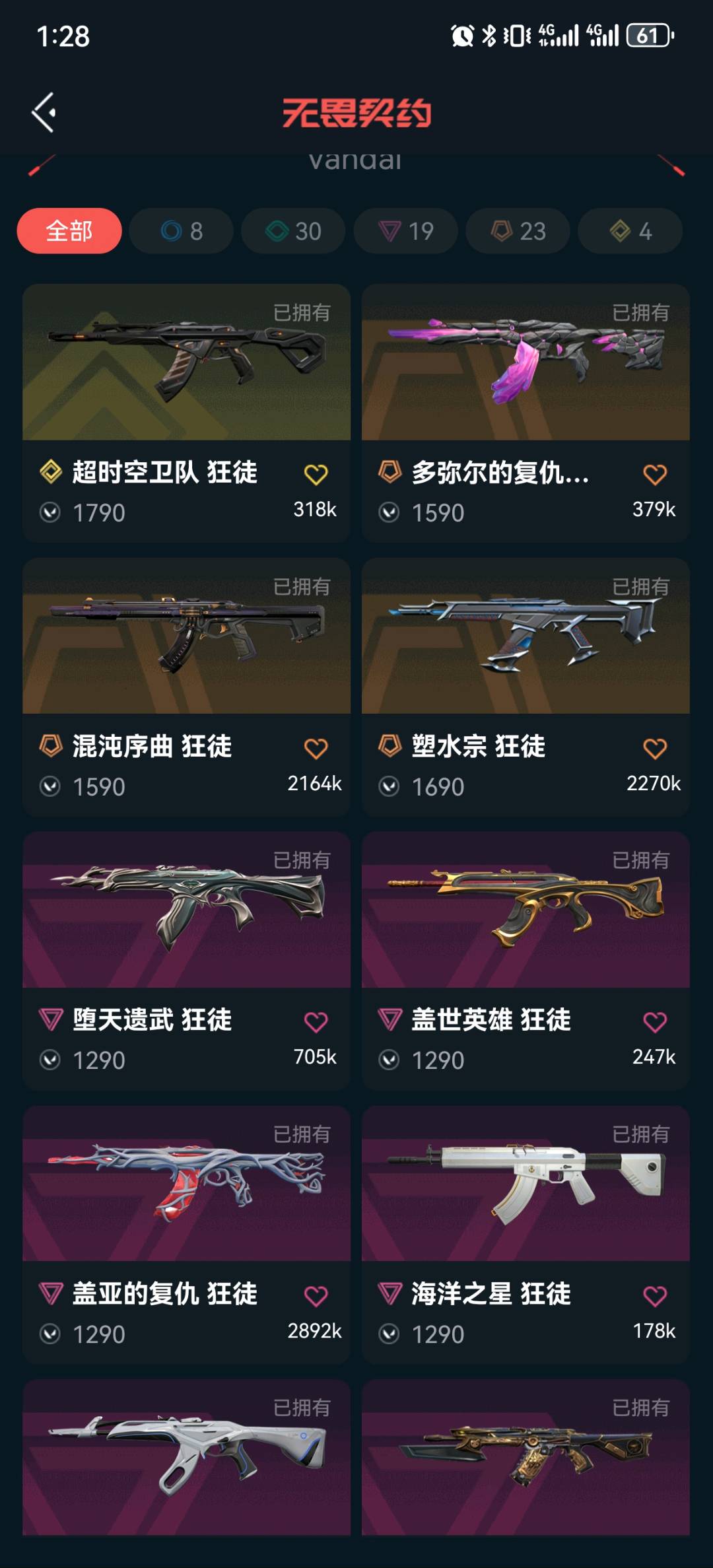The image size is (713, 1568).
Task: Filter skins by the green tier with 30 items
Action: 293,231
